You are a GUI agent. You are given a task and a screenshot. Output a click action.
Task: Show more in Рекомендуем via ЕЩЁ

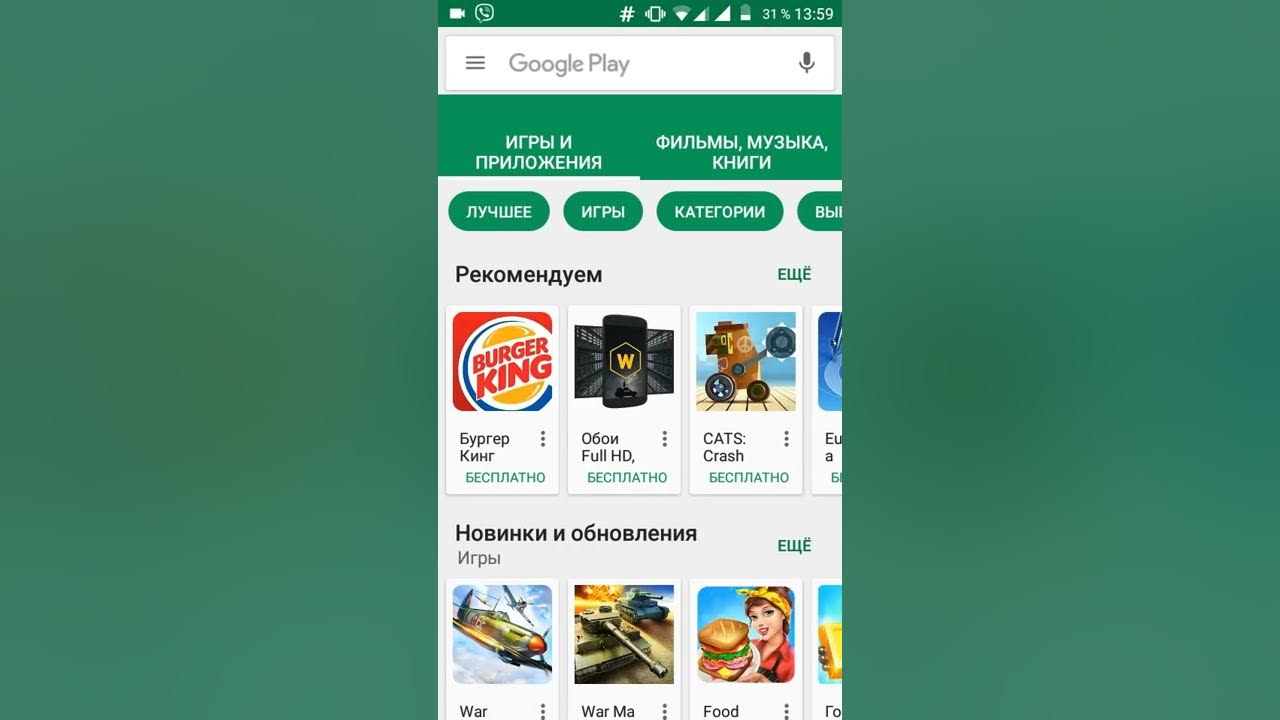click(795, 274)
